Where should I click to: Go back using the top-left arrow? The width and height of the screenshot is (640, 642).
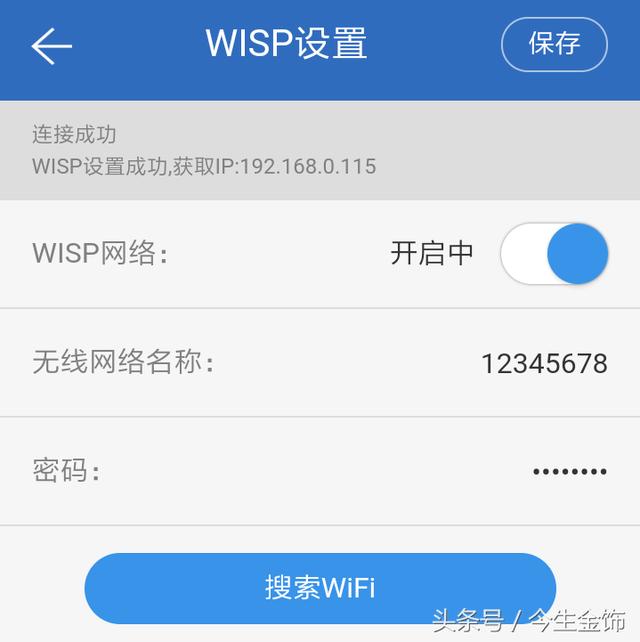[x=52, y=46]
